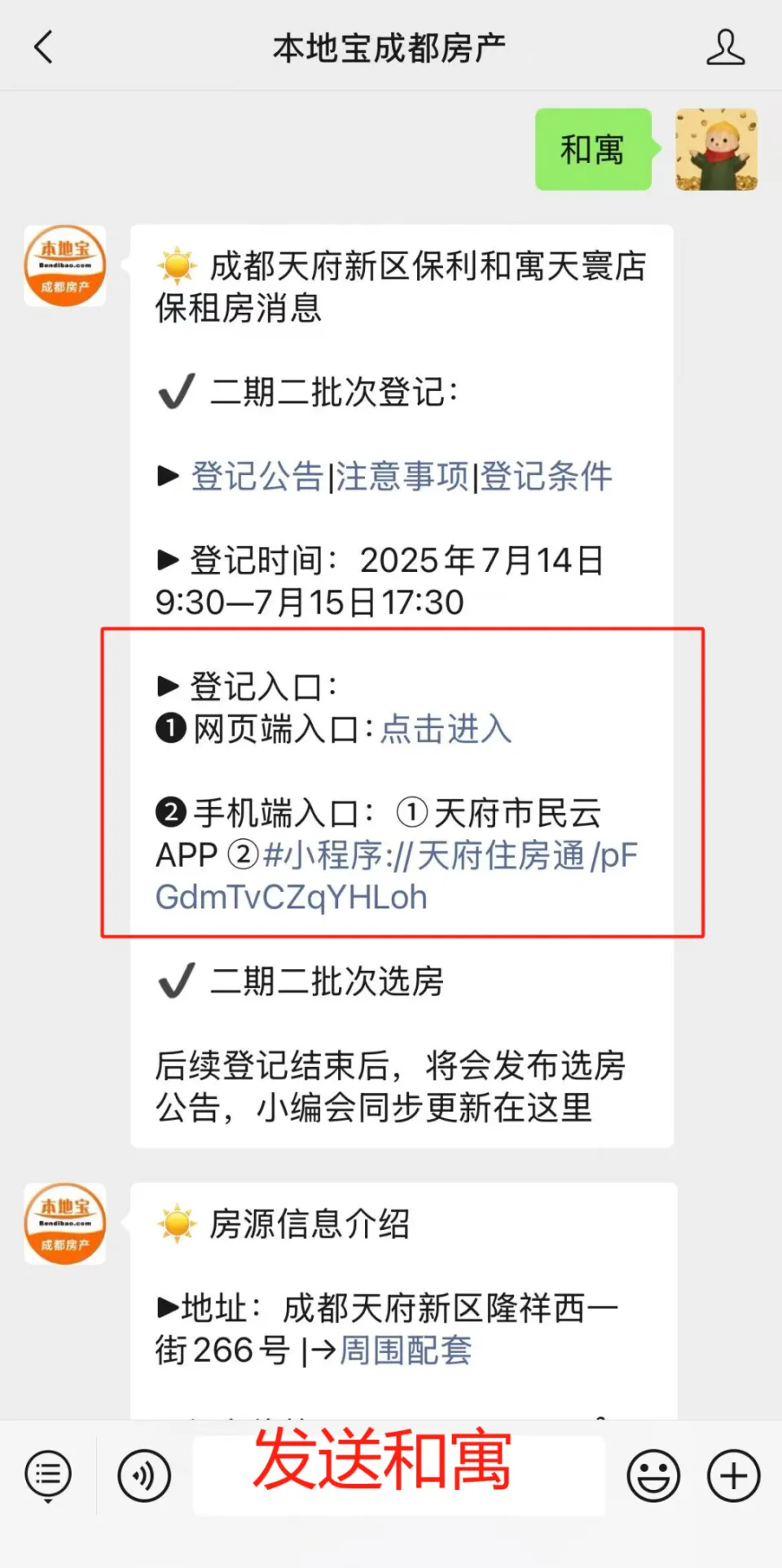Screen dimensions: 782x1568
Task: Tap the green 和寓 message bubble
Action: [593, 149]
